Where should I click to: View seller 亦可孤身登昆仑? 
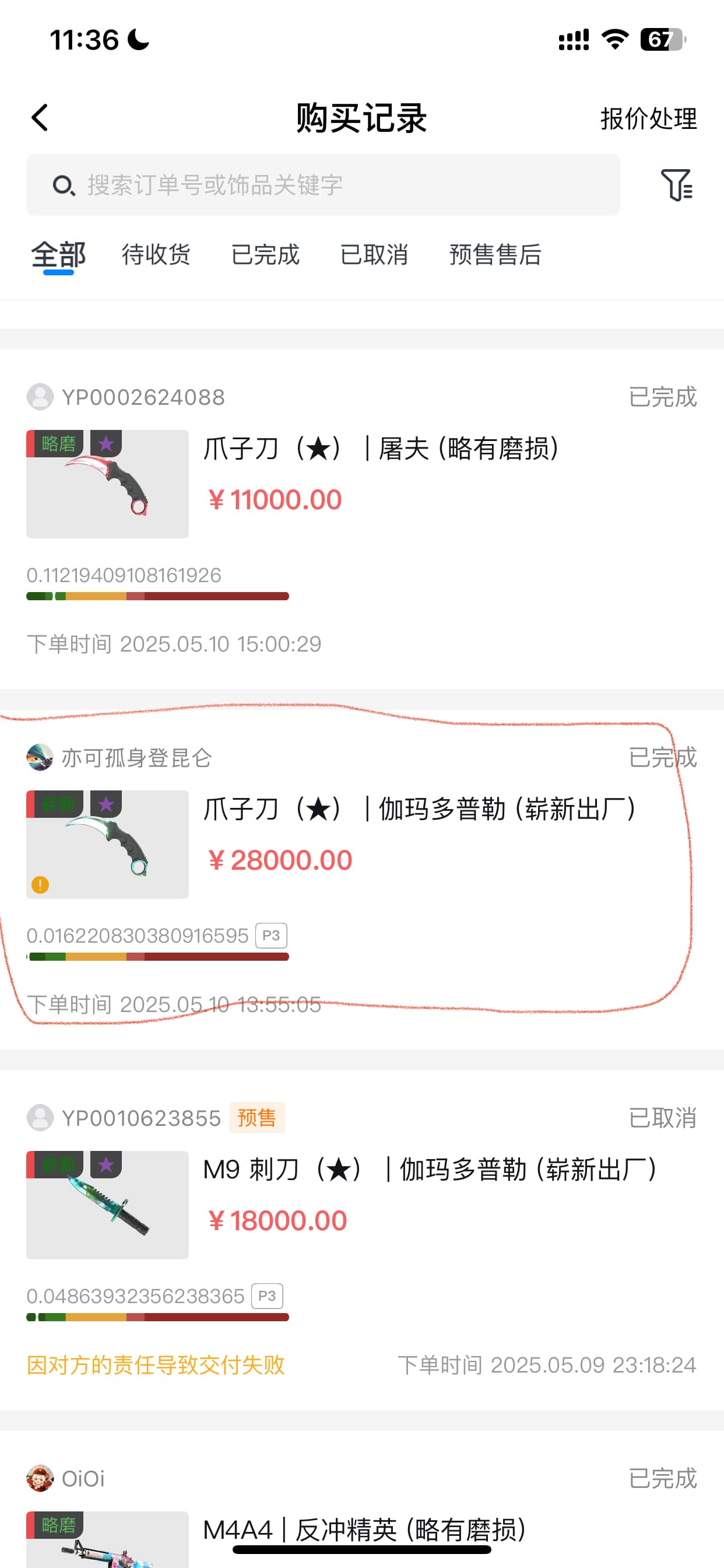(x=120, y=757)
